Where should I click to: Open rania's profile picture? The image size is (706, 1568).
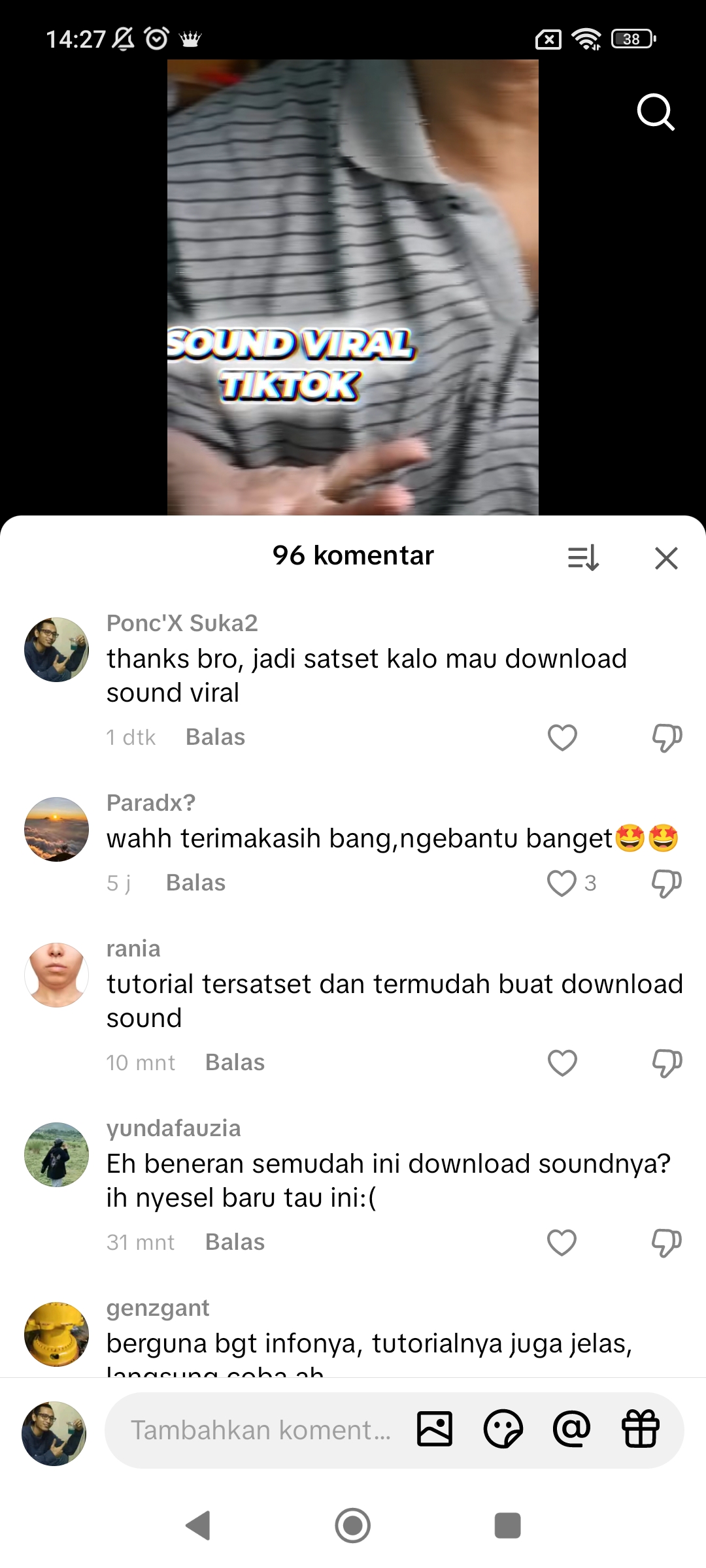(56, 975)
